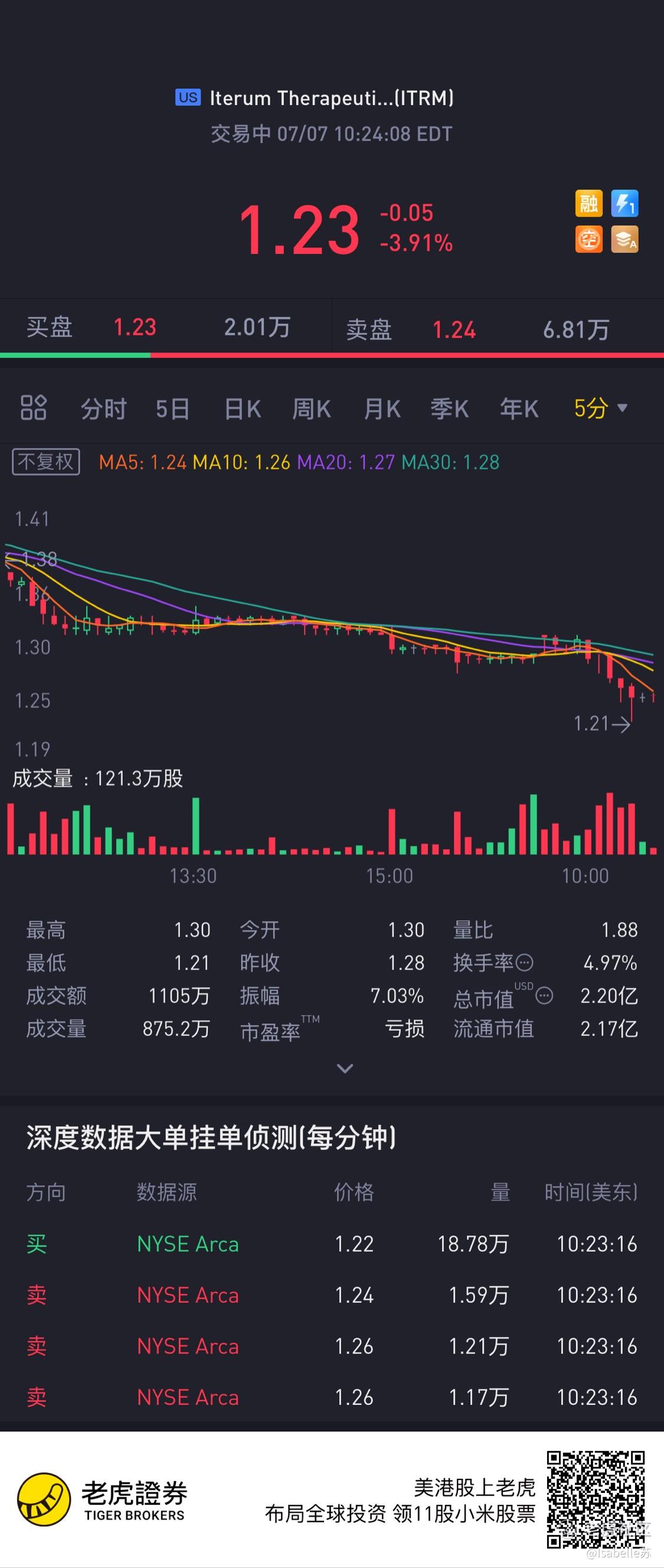Switch to the 5日 chart tab

click(x=172, y=409)
